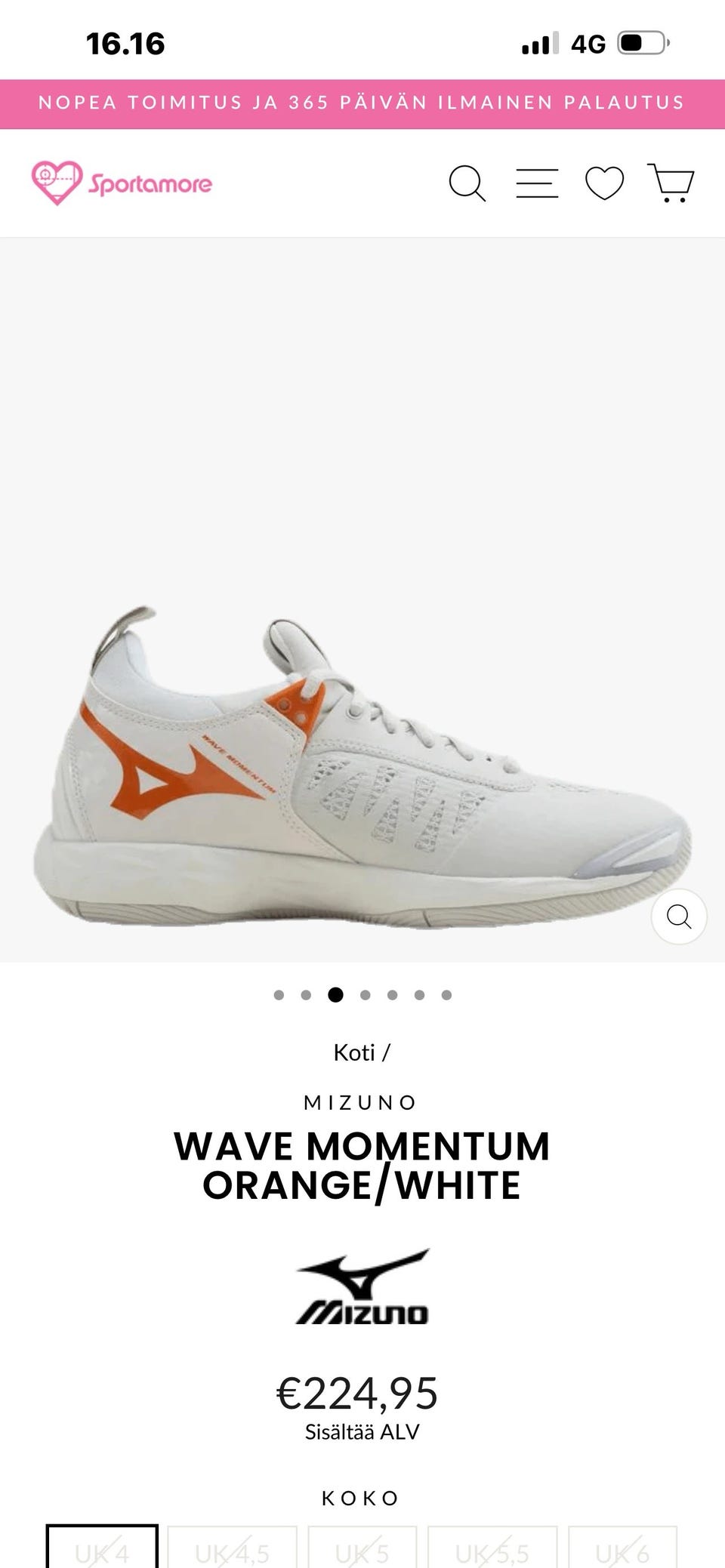View the shopping cart

[671, 183]
